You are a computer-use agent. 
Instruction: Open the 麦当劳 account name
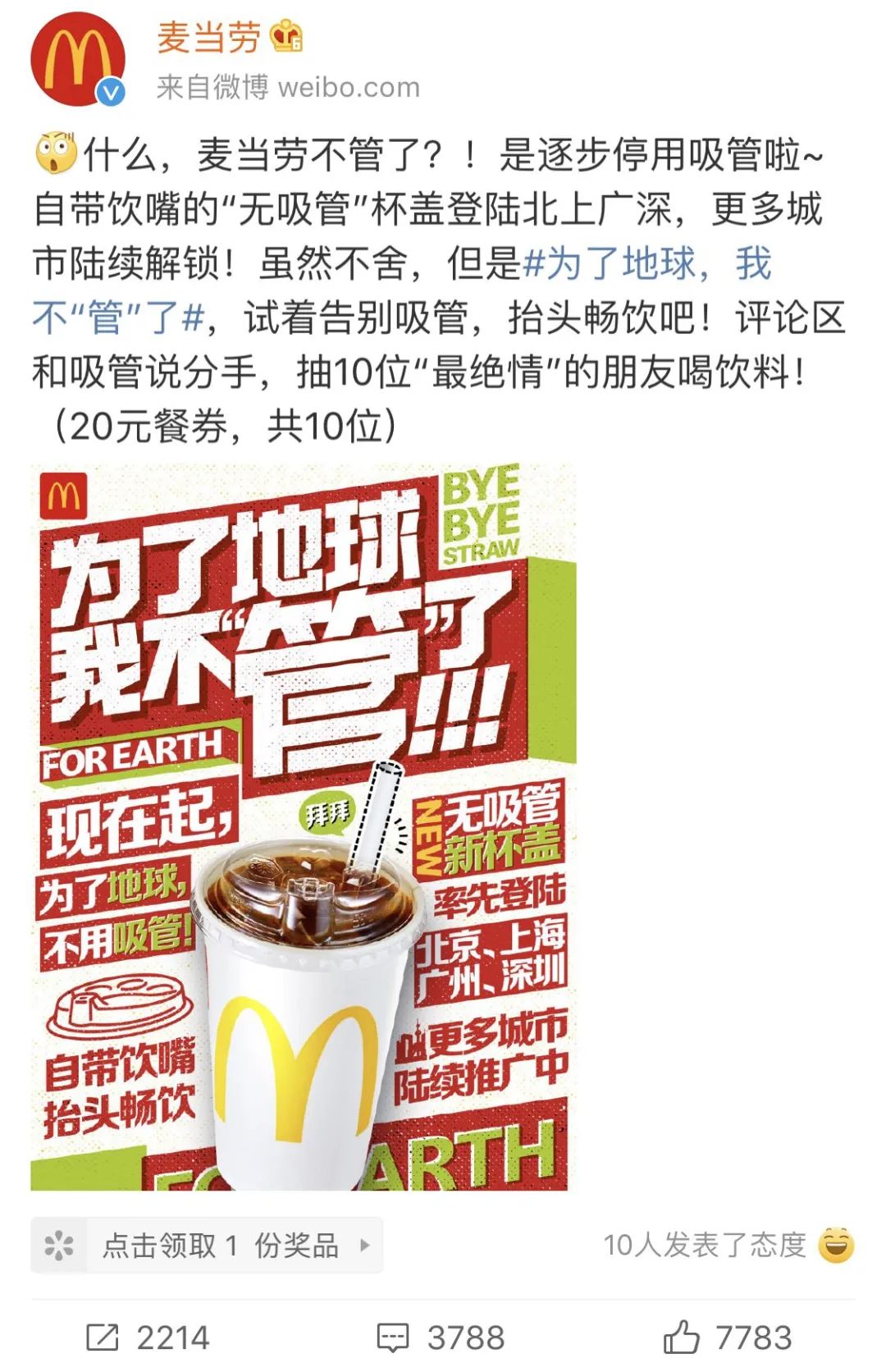pyautogui.click(x=208, y=38)
